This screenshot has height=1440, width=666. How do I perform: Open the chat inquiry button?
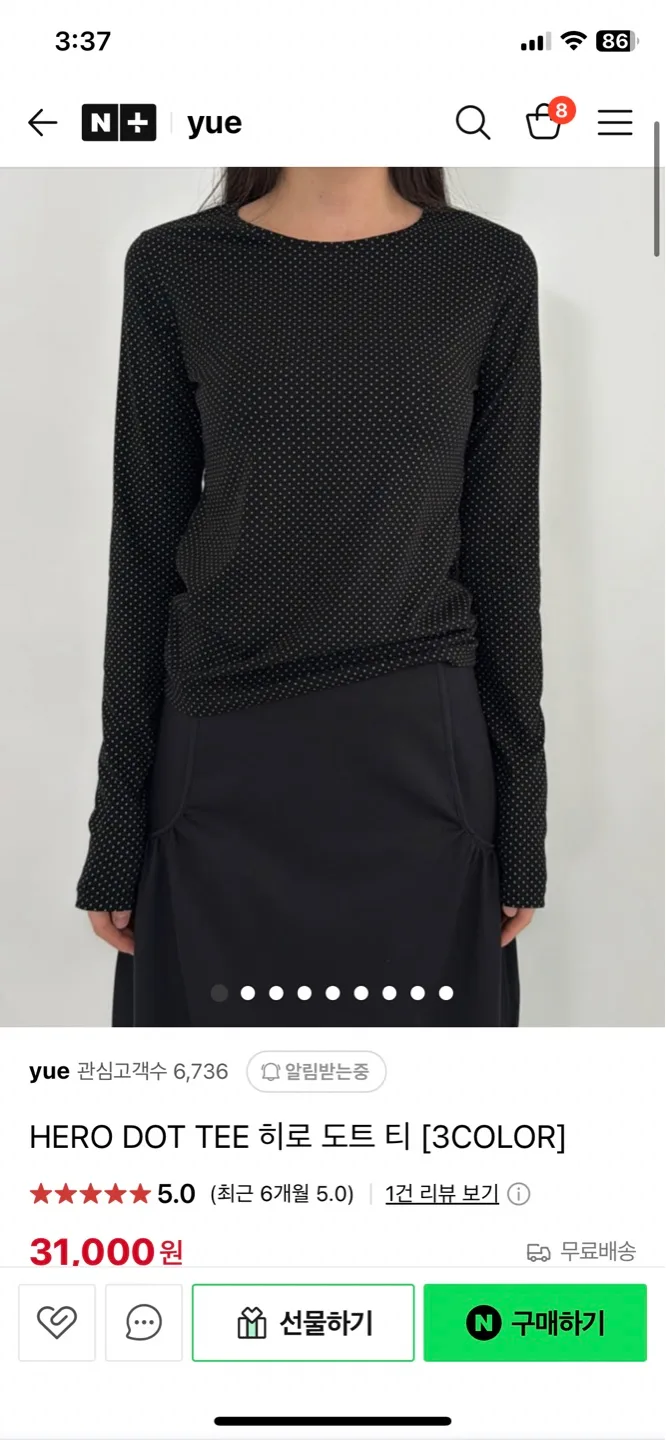point(144,1323)
